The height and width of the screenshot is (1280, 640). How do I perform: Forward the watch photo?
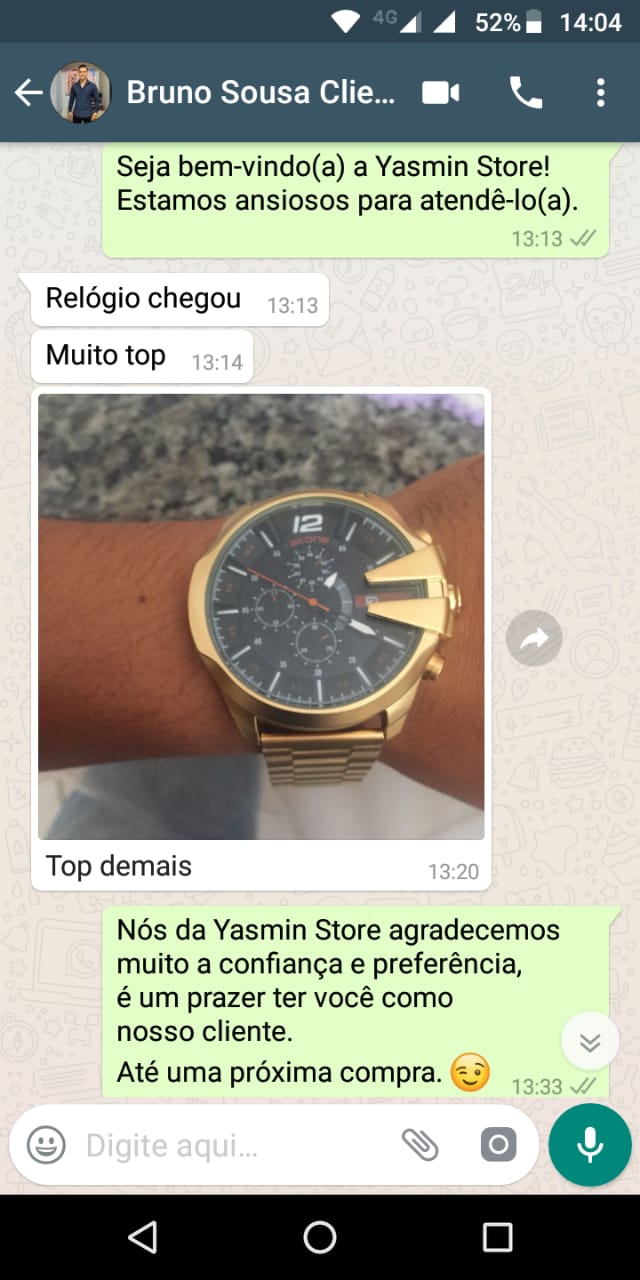tap(534, 638)
